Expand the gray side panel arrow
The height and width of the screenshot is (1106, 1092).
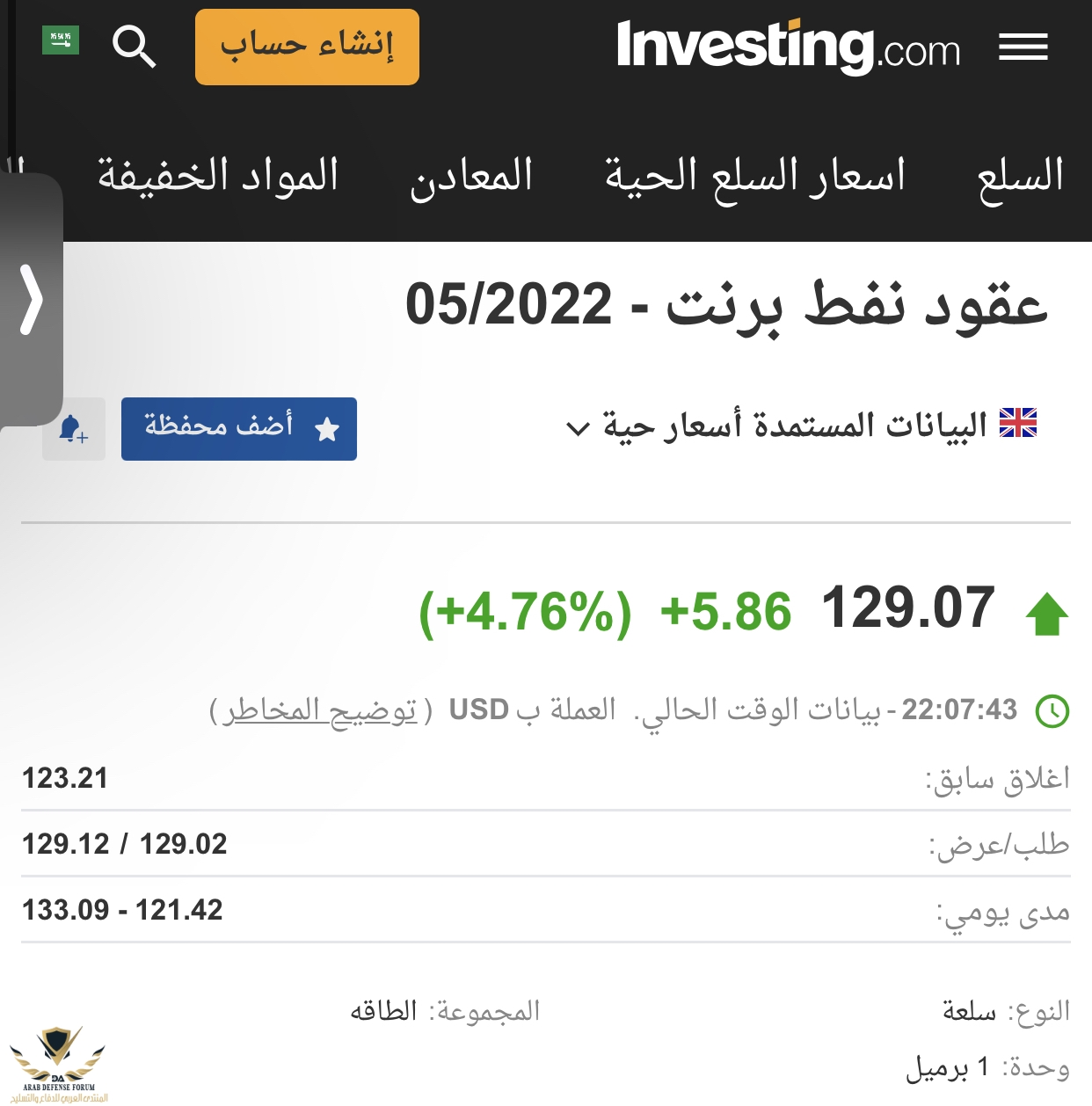[x=32, y=300]
